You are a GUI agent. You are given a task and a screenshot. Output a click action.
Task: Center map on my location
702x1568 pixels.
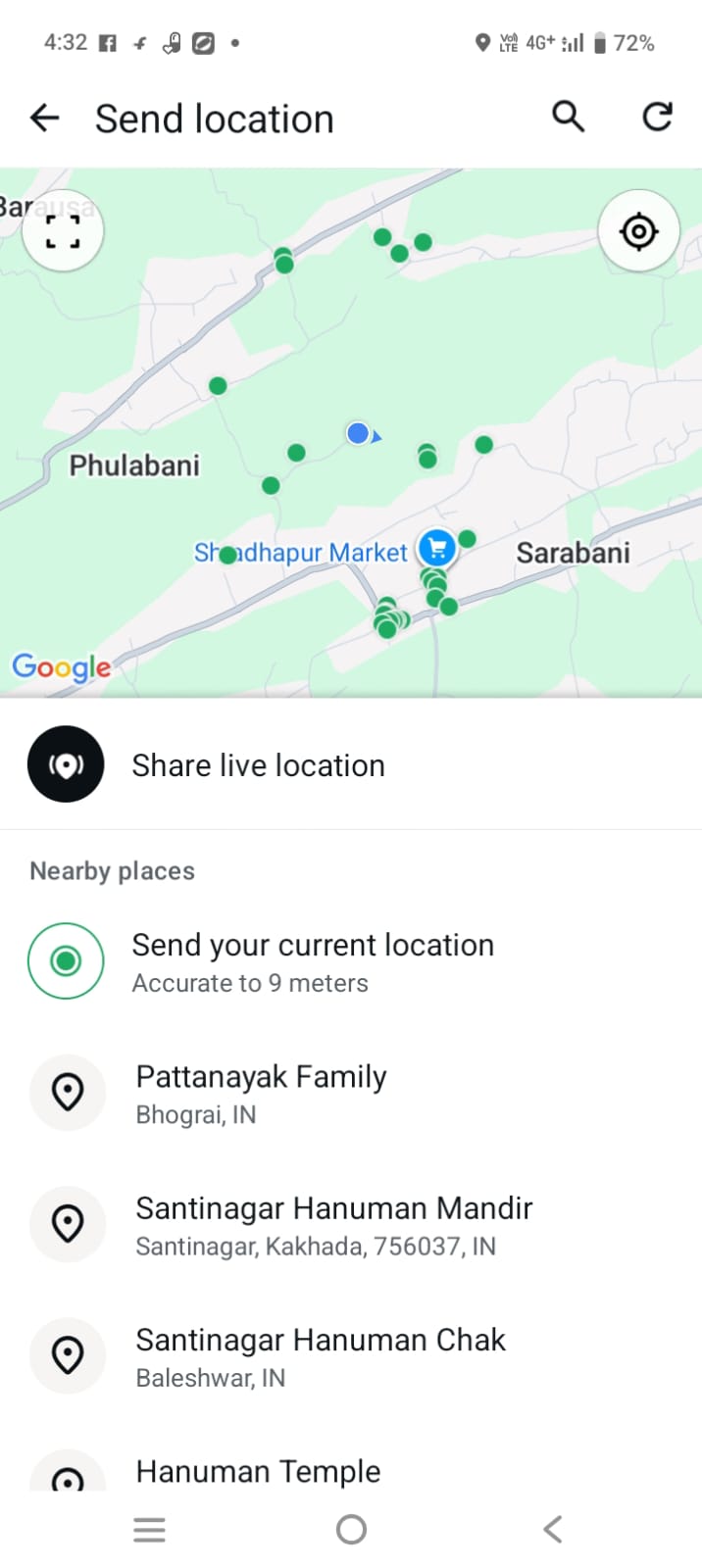pos(638,232)
